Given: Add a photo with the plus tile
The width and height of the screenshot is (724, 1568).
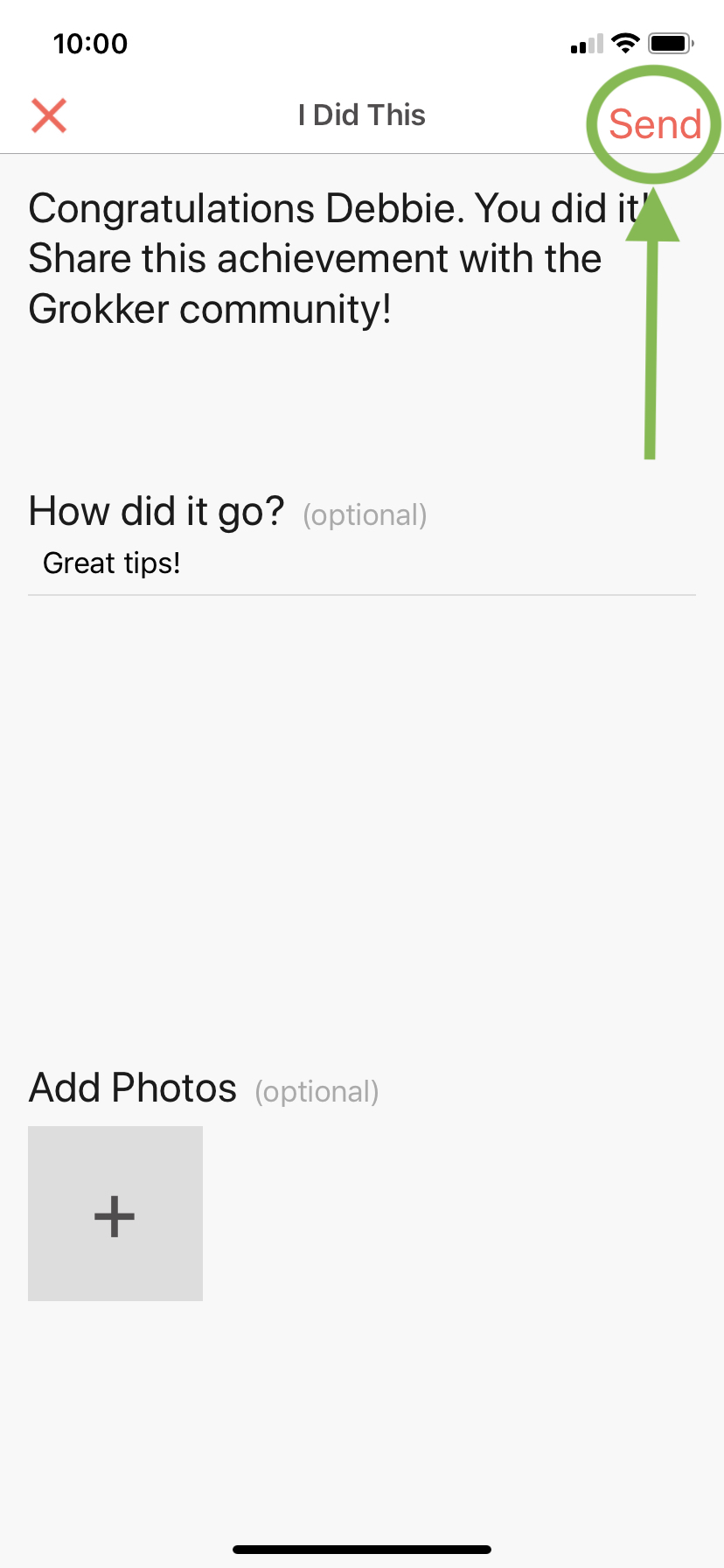Looking at the screenshot, I should point(115,1214).
